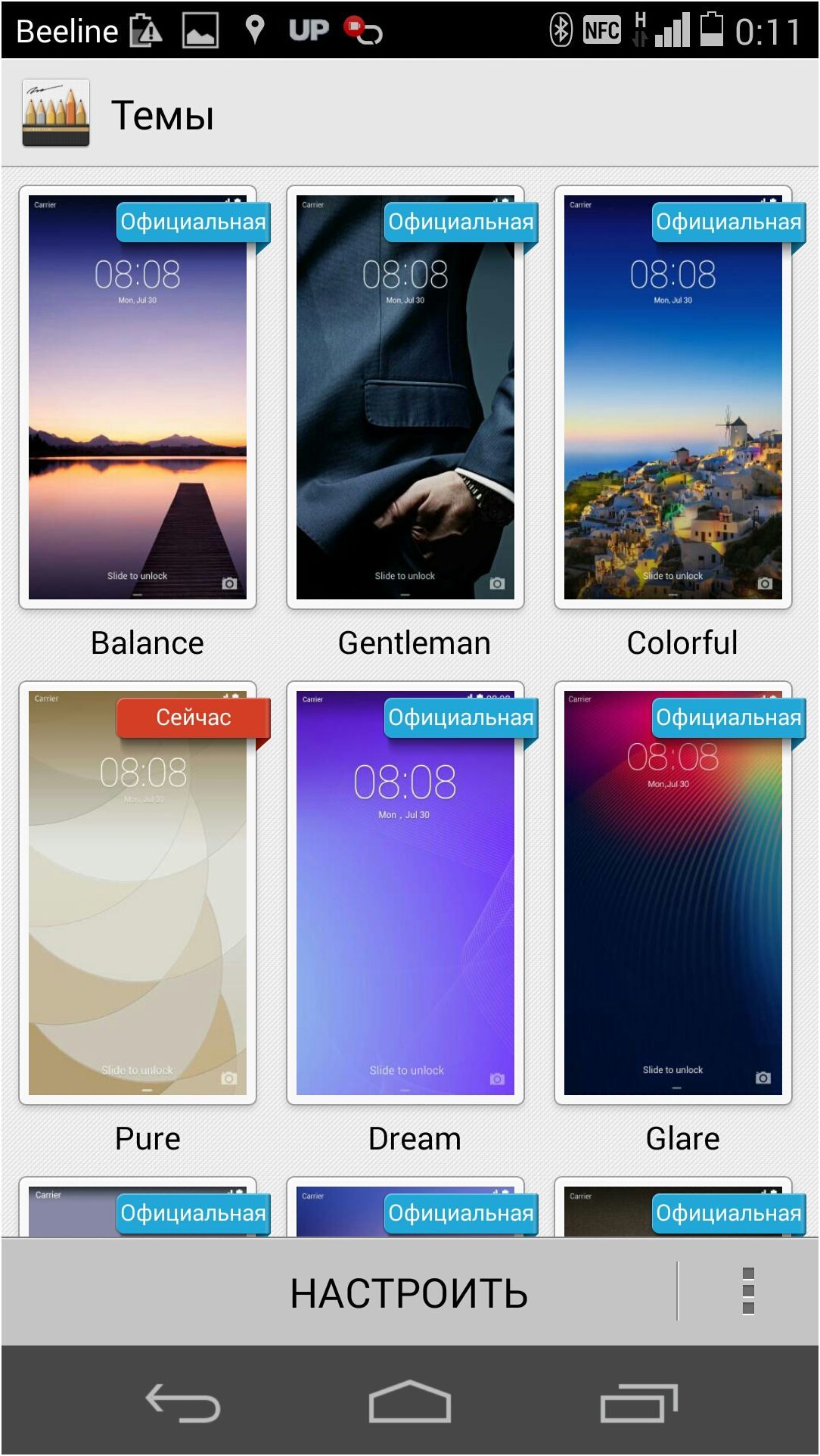Image resolution: width=820 pixels, height=1456 pixels.
Task: Tap the Bluetooth icon in the status bar
Action: [x=560, y=29]
